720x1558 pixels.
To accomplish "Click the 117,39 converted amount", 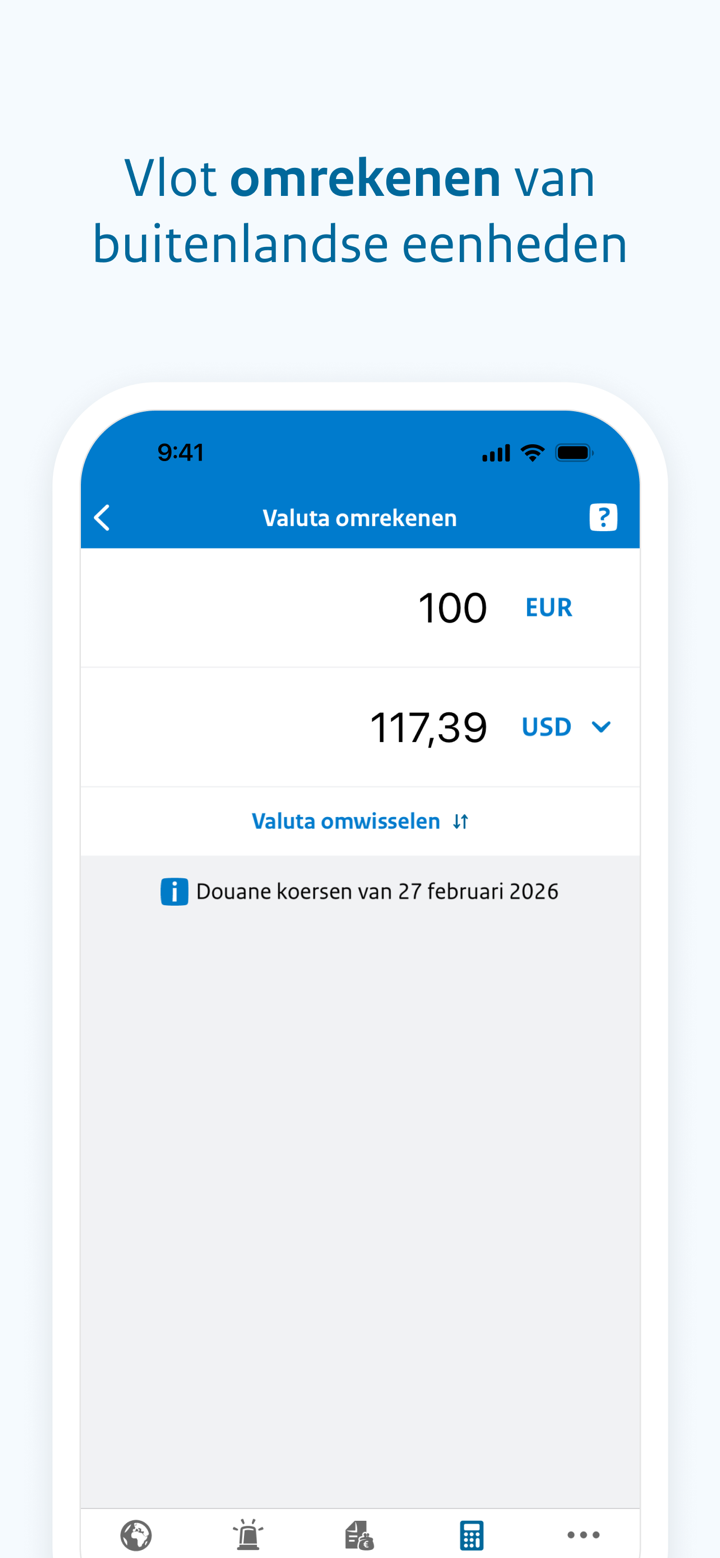I will tap(428, 727).
